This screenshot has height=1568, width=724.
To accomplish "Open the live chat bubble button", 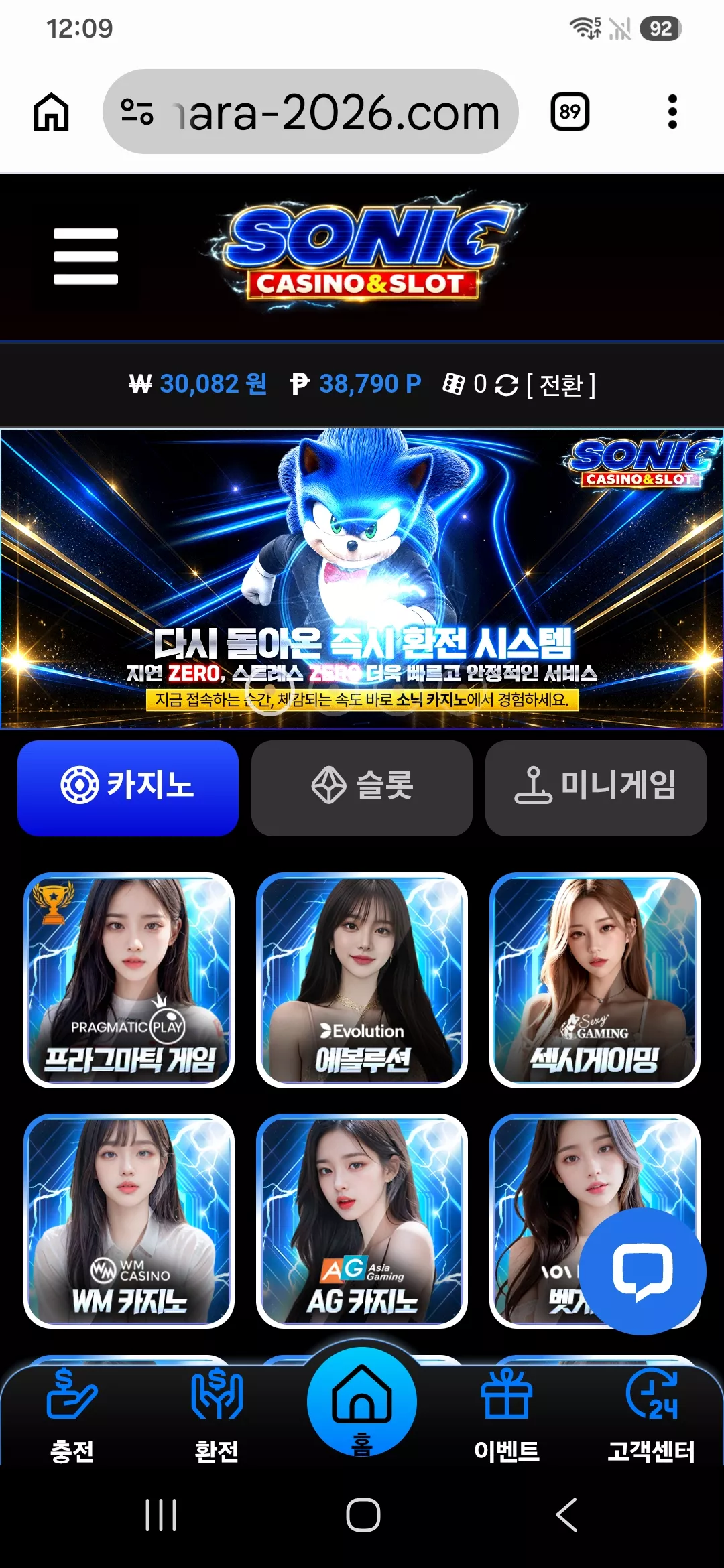I will tap(642, 1271).
